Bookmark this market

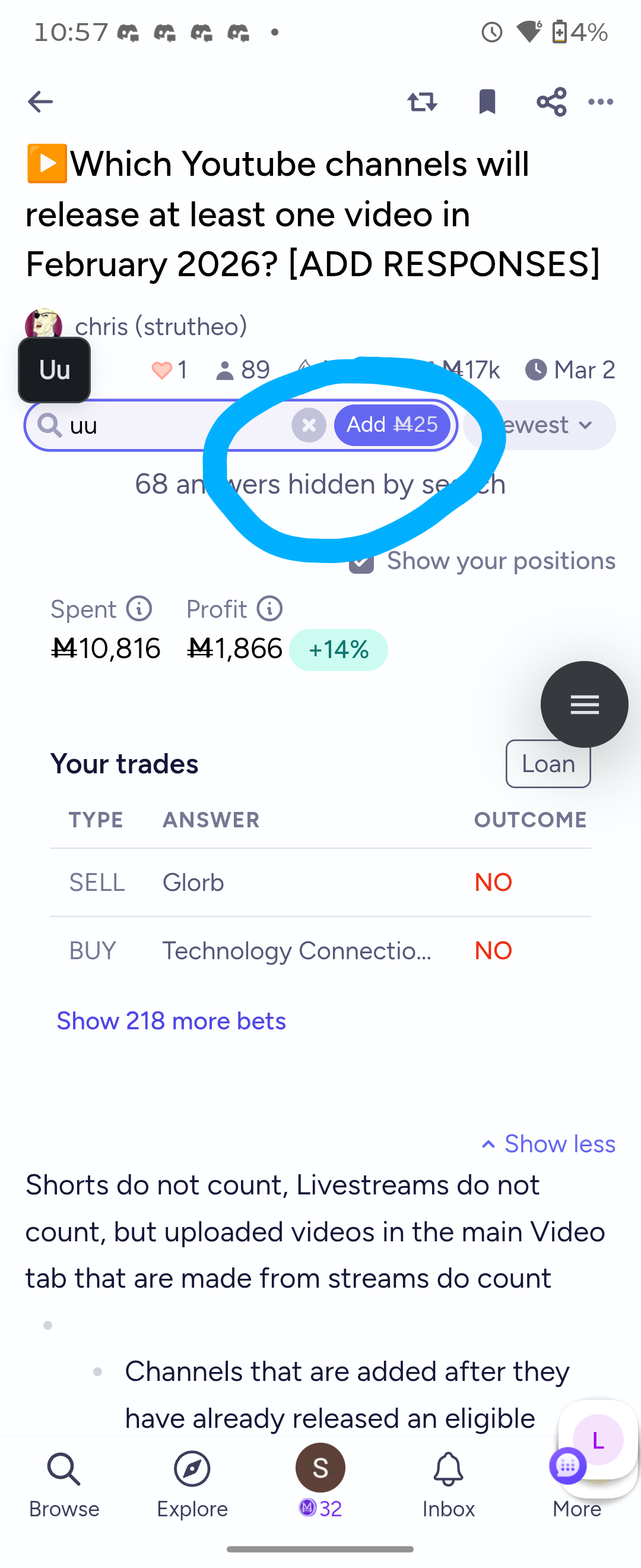(487, 102)
